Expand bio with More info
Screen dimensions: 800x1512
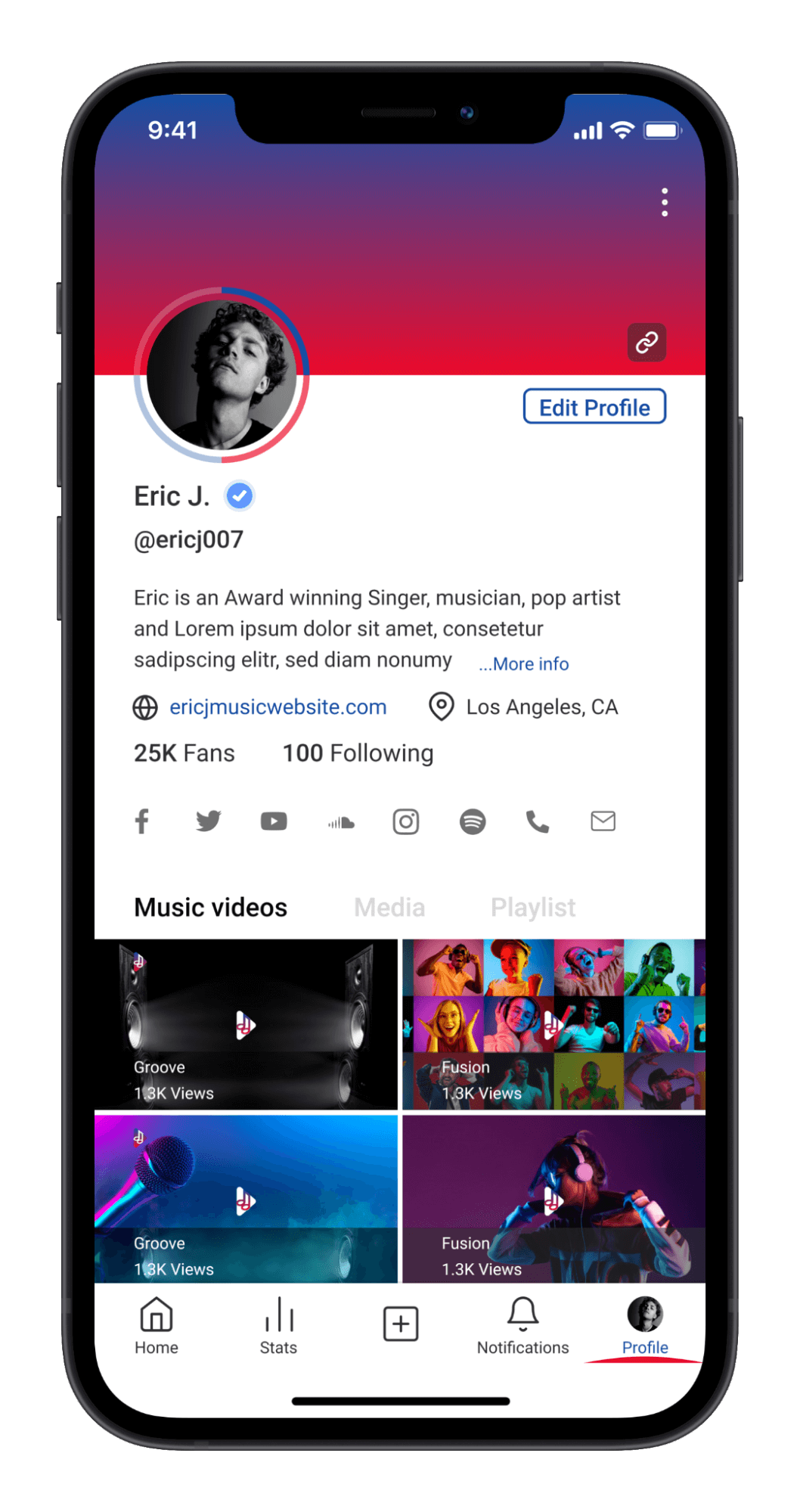[524, 664]
